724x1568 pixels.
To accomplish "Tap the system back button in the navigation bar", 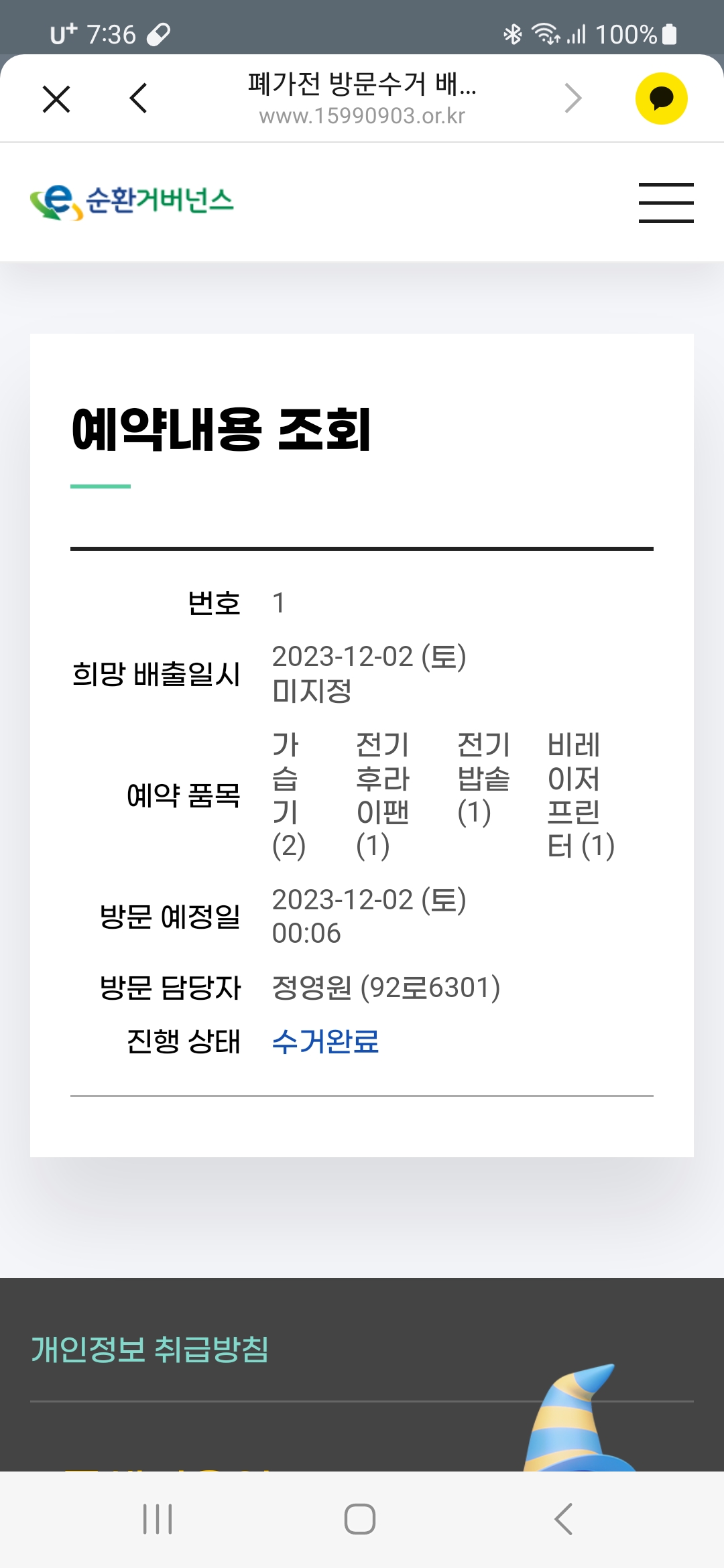I will tap(564, 1518).
